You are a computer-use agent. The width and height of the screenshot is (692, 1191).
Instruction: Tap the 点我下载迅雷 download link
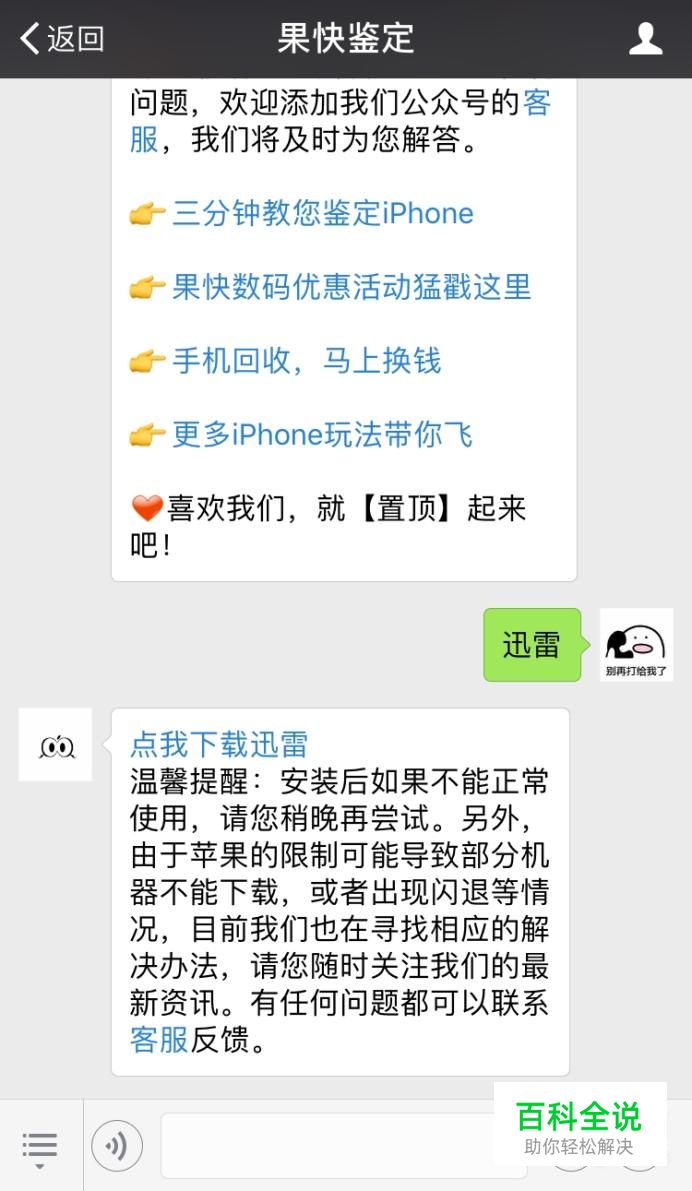tap(219, 744)
